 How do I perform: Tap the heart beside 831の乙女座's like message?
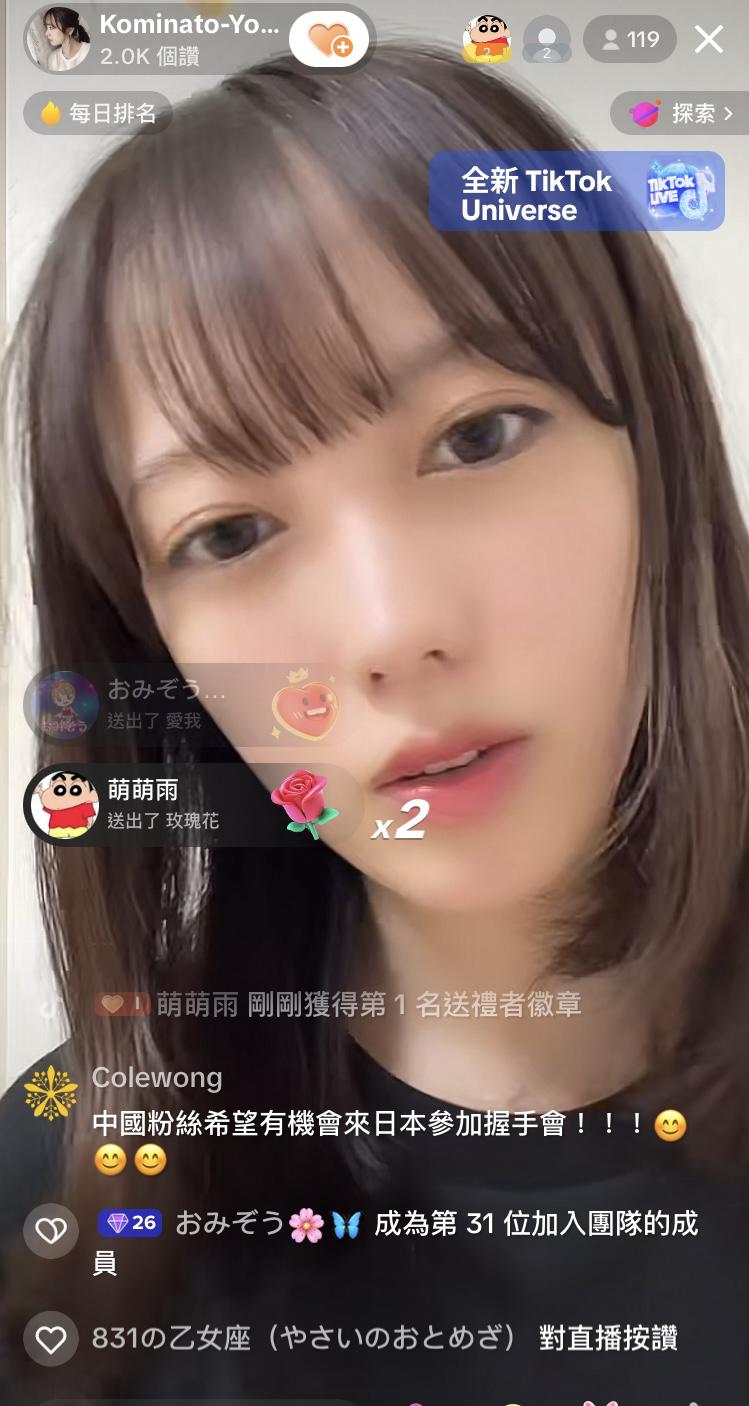[x=51, y=1338]
